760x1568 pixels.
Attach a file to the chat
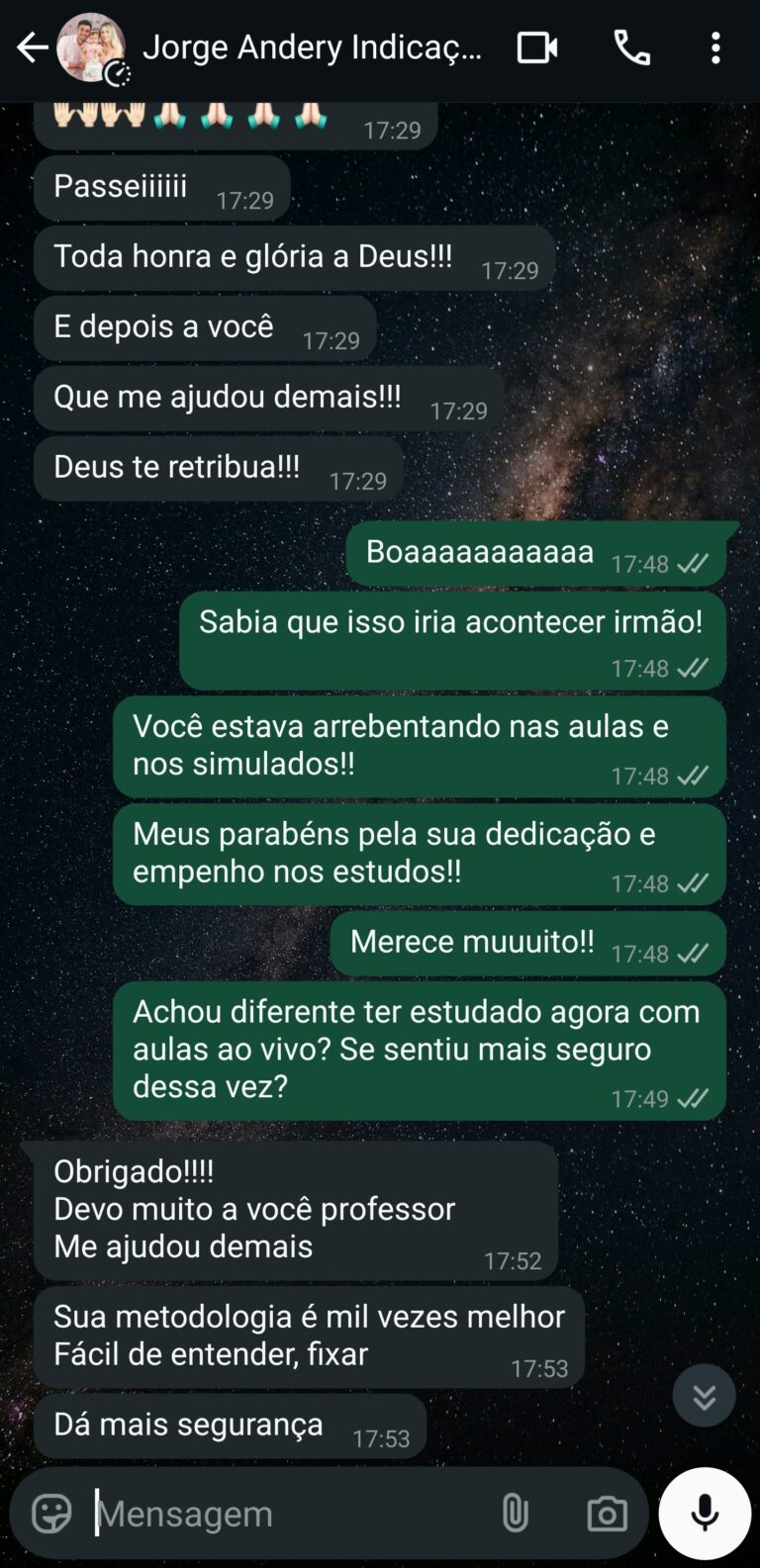(515, 1514)
